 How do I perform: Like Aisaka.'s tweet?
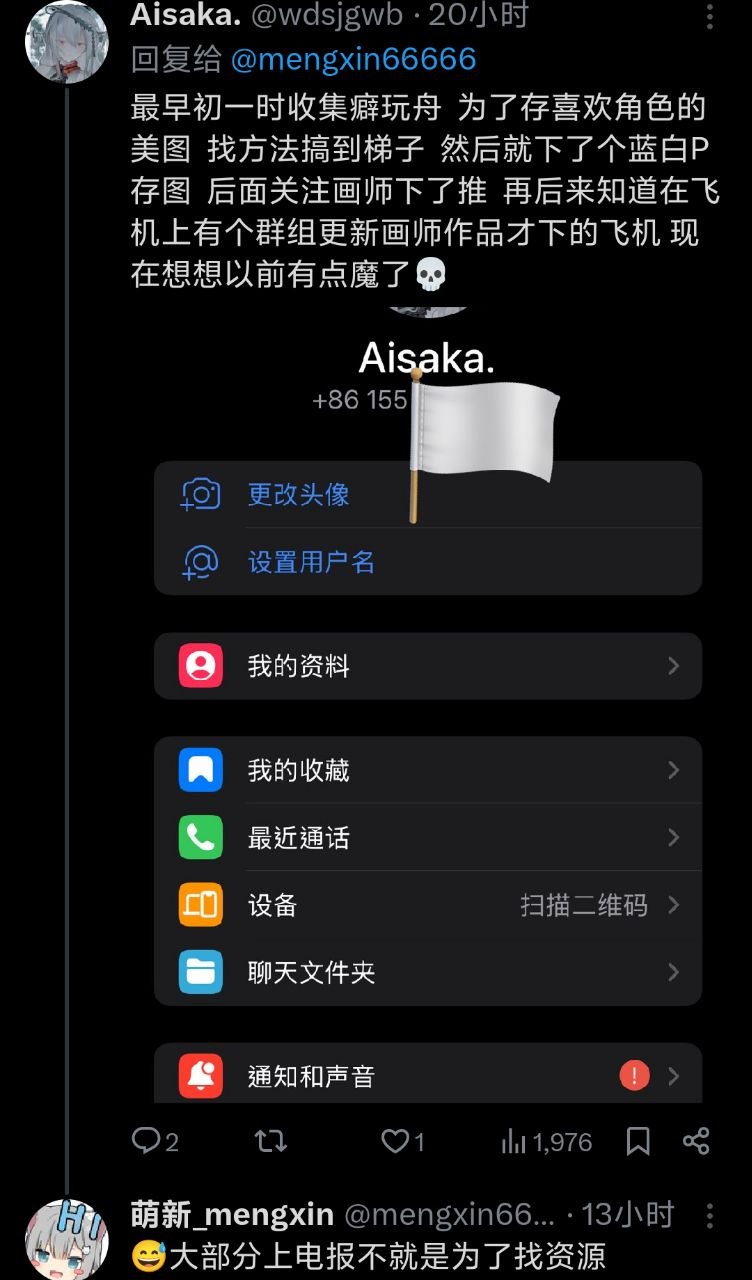(x=403, y=1141)
